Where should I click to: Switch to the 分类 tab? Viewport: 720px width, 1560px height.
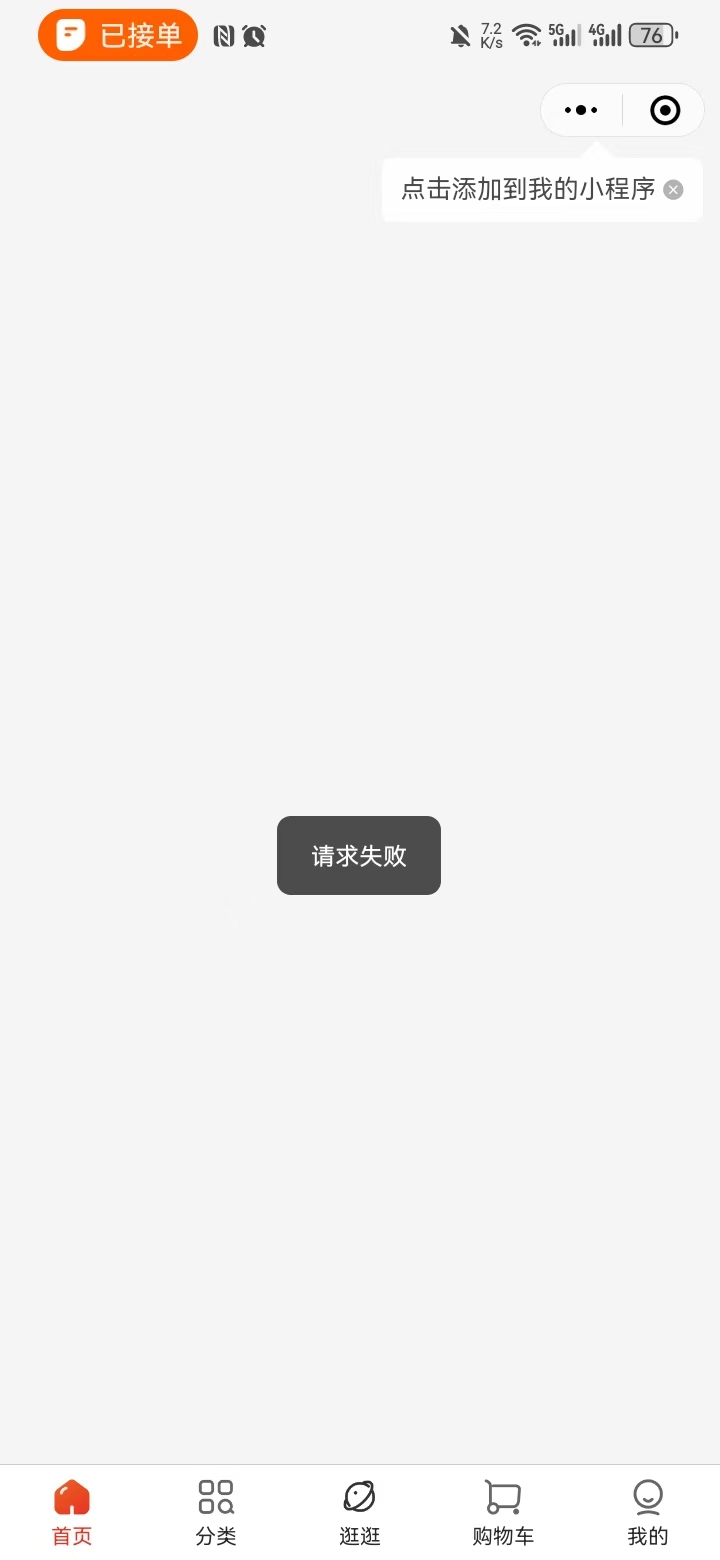(x=216, y=1512)
